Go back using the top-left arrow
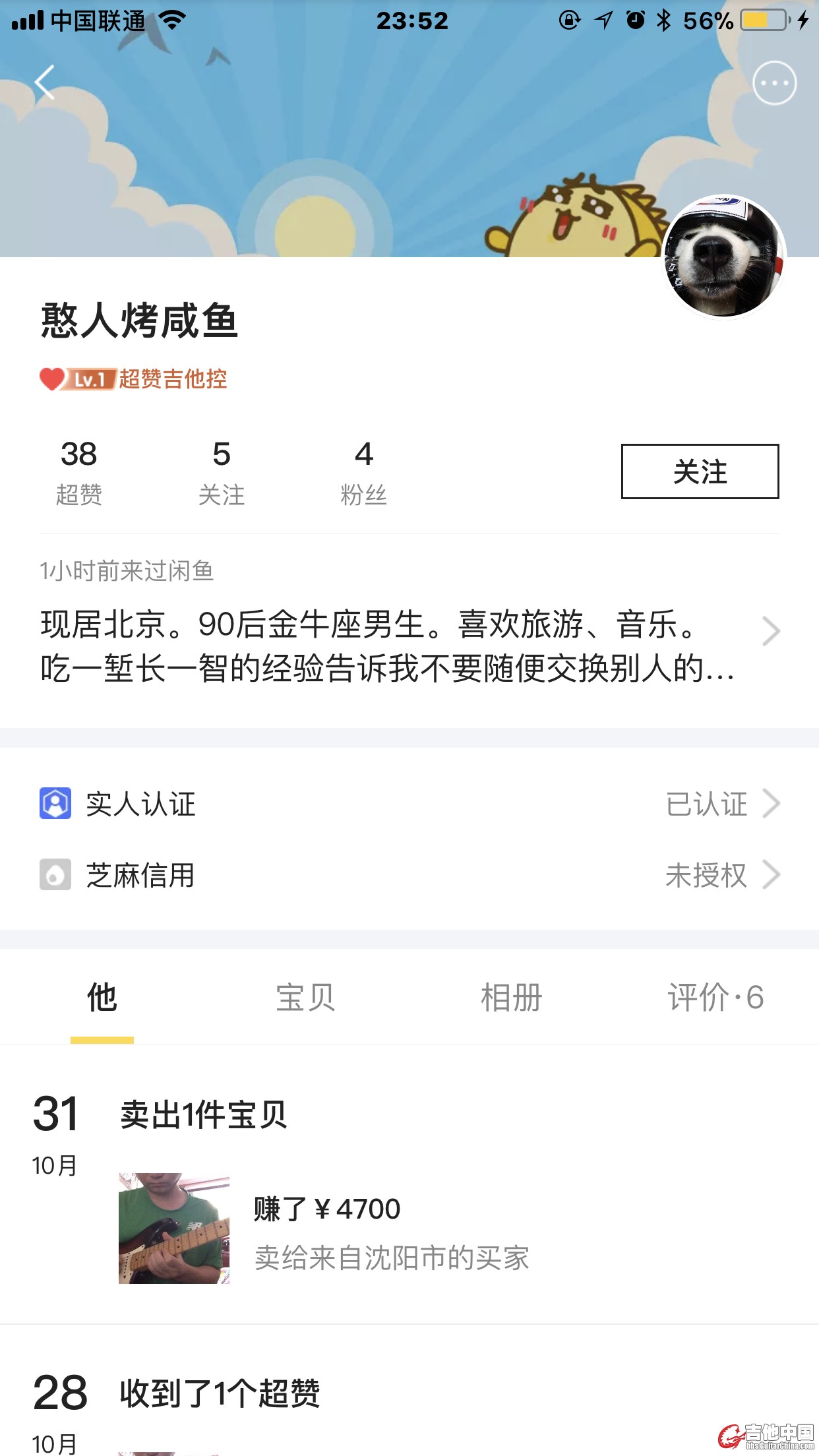Image resolution: width=819 pixels, height=1456 pixels. pos(45,83)
